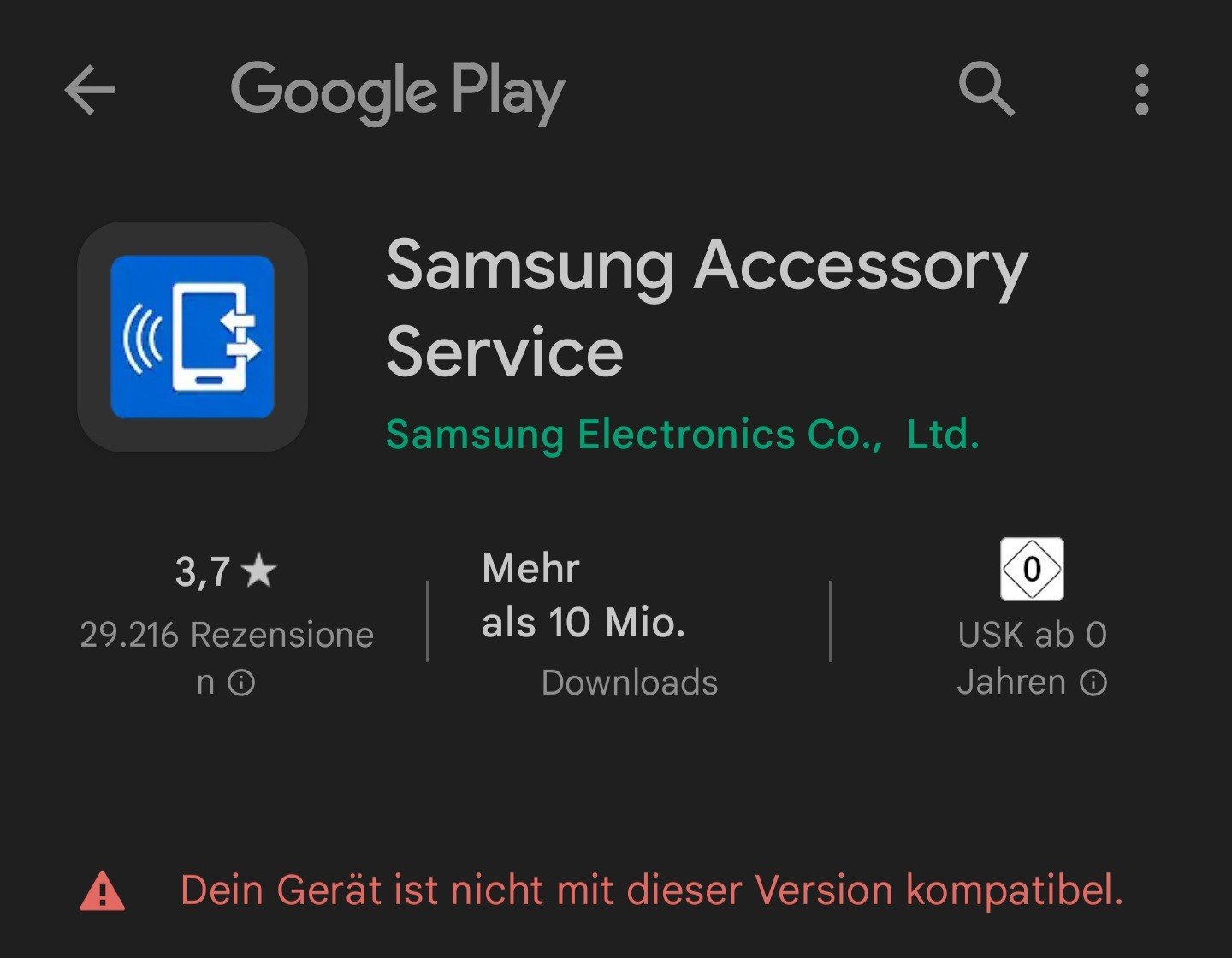Tap the info icon next to Rezensionen
Viewport: 1232px width, 958px height.
tap(242, 683)
